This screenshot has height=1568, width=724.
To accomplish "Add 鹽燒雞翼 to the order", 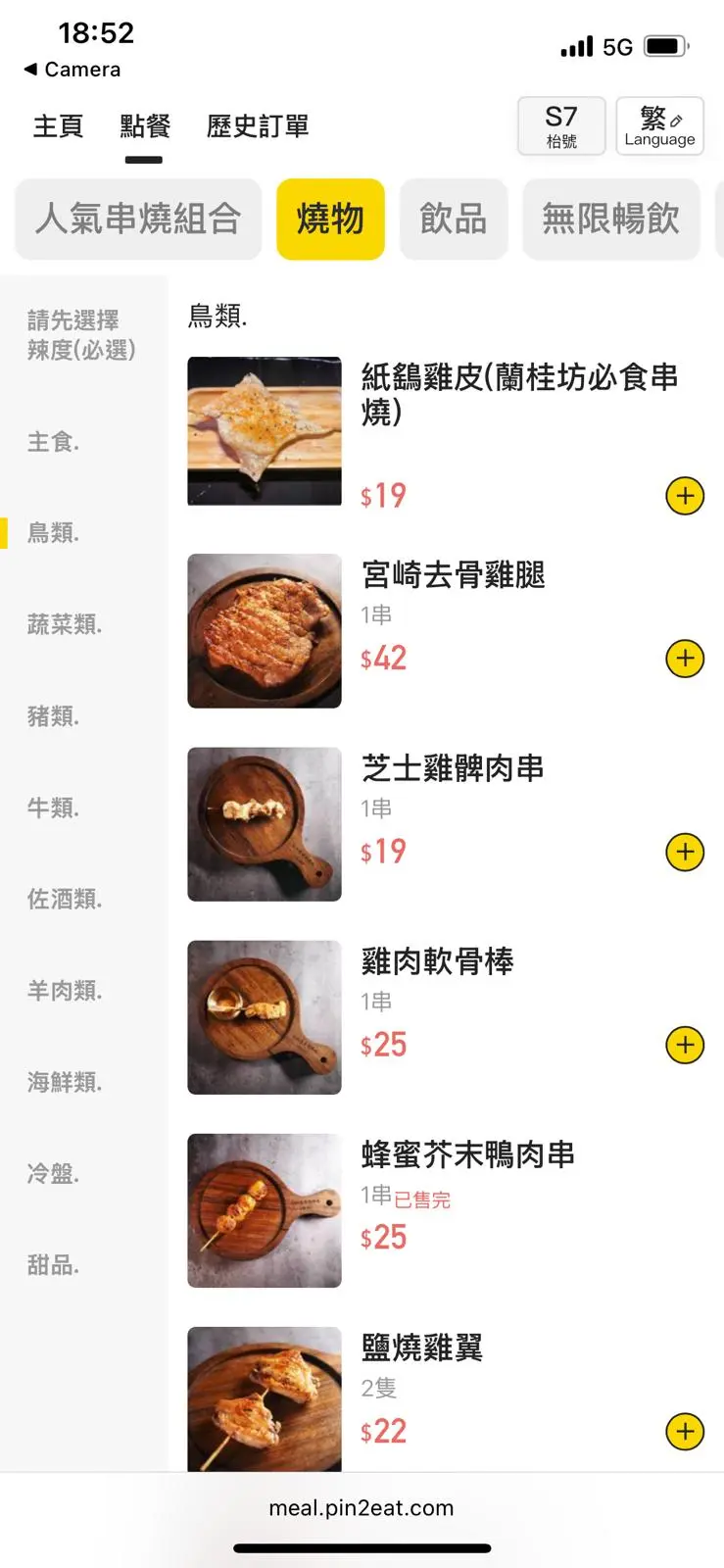I will pyautogui.click(x=685, y=1432).
